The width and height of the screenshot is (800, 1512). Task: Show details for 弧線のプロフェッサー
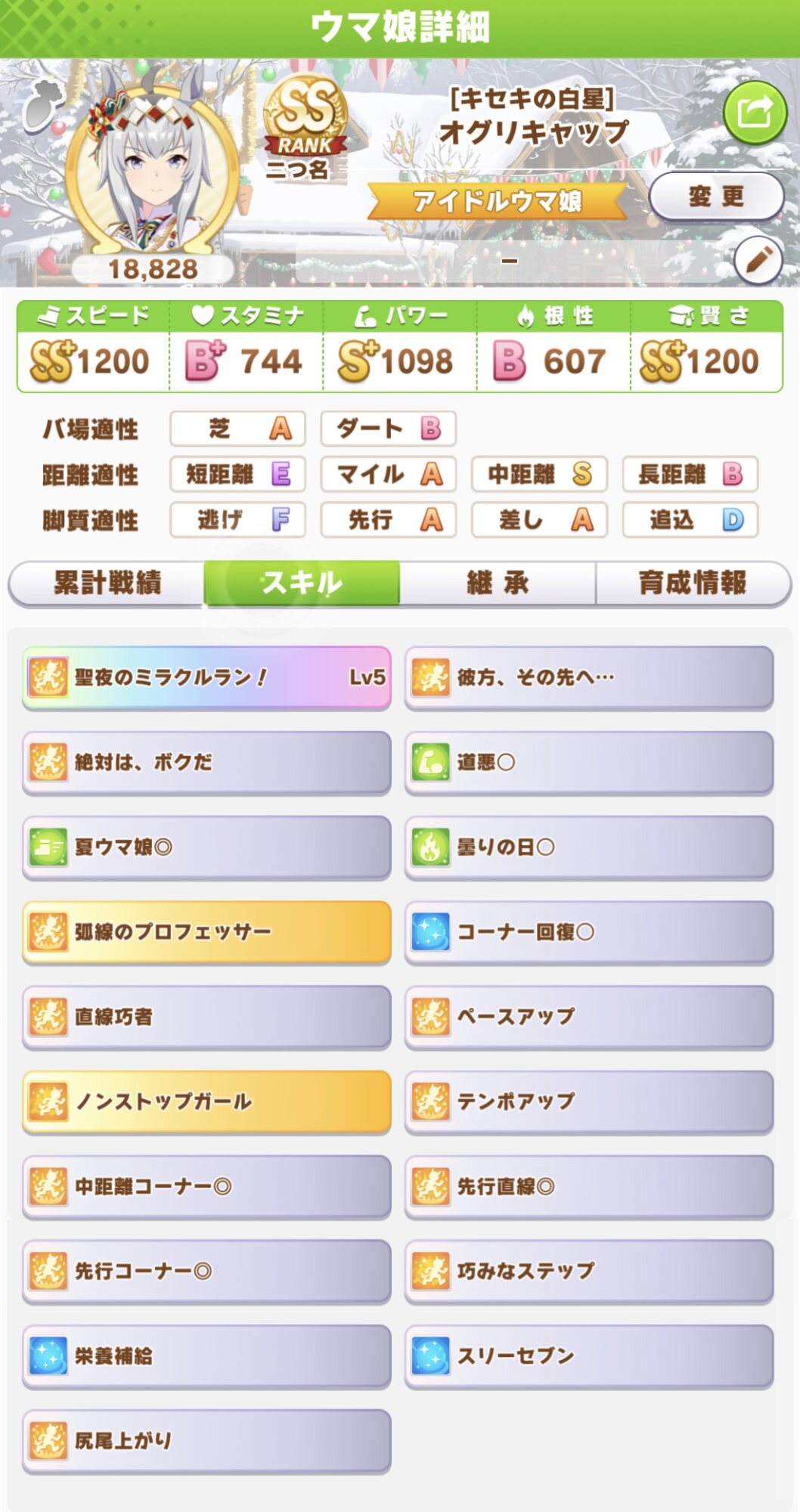206,931
